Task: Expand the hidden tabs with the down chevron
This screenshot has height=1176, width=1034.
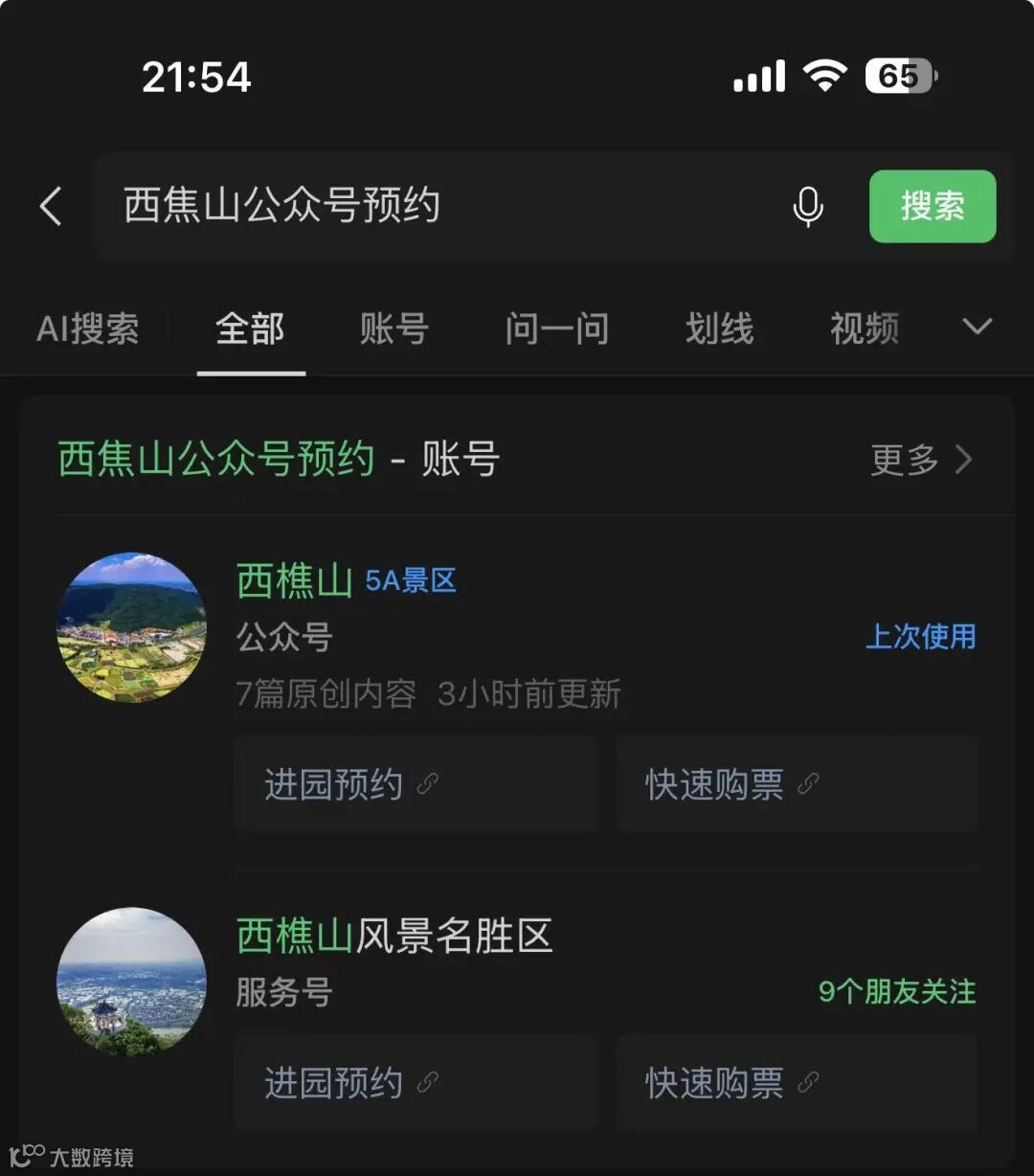Action: click(x=978, y=327)
